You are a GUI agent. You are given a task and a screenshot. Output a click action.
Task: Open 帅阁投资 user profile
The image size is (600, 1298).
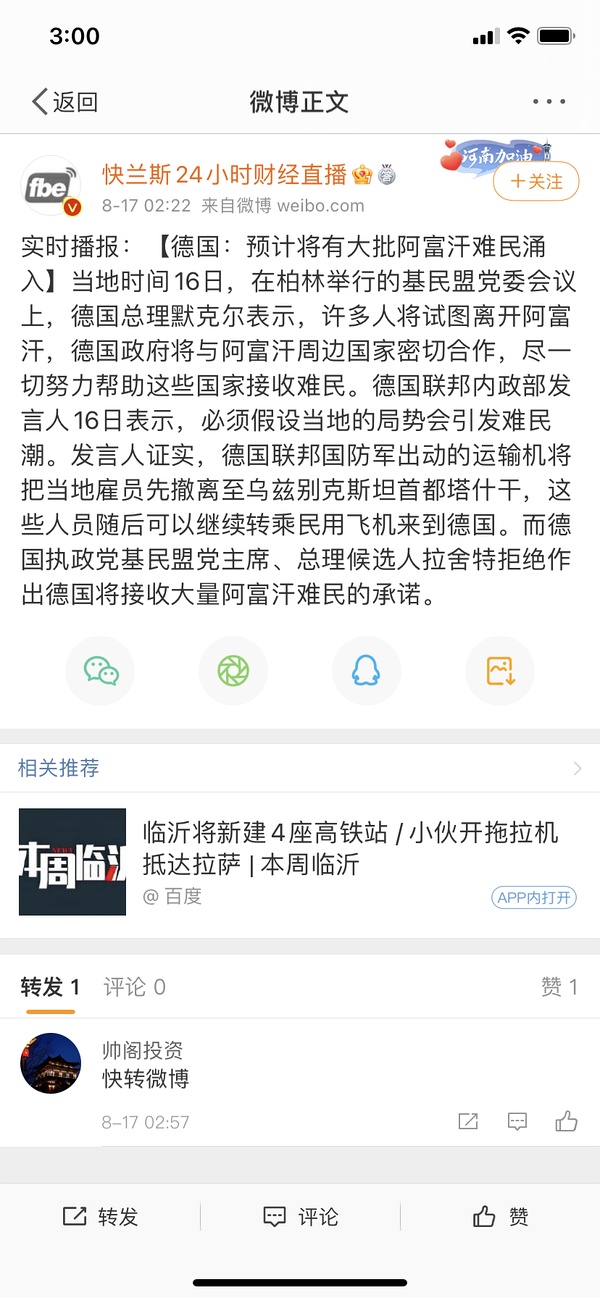pos(51,1063)
